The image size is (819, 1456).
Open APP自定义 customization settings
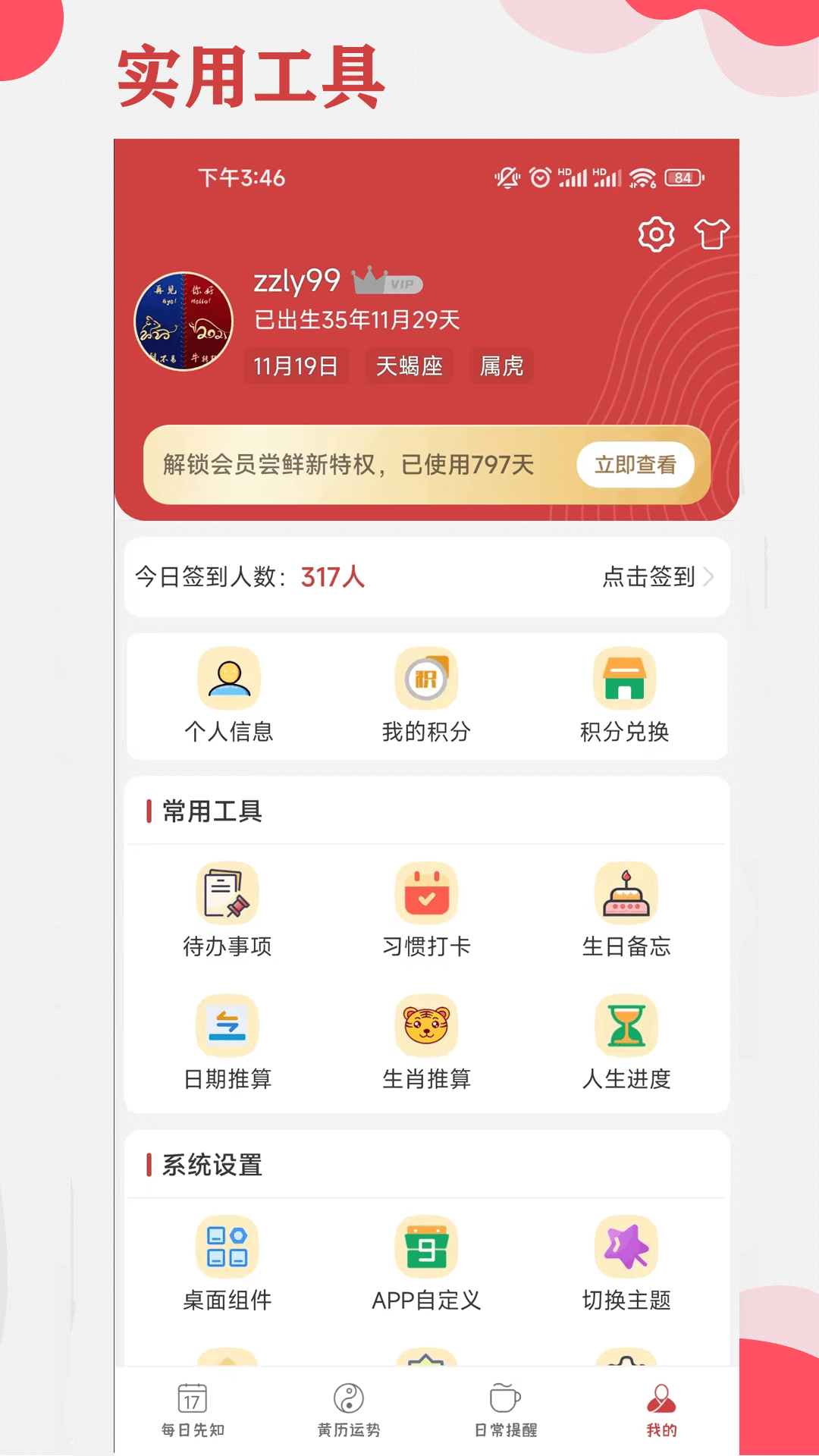pyautogui.click(x=426, y=1263)
